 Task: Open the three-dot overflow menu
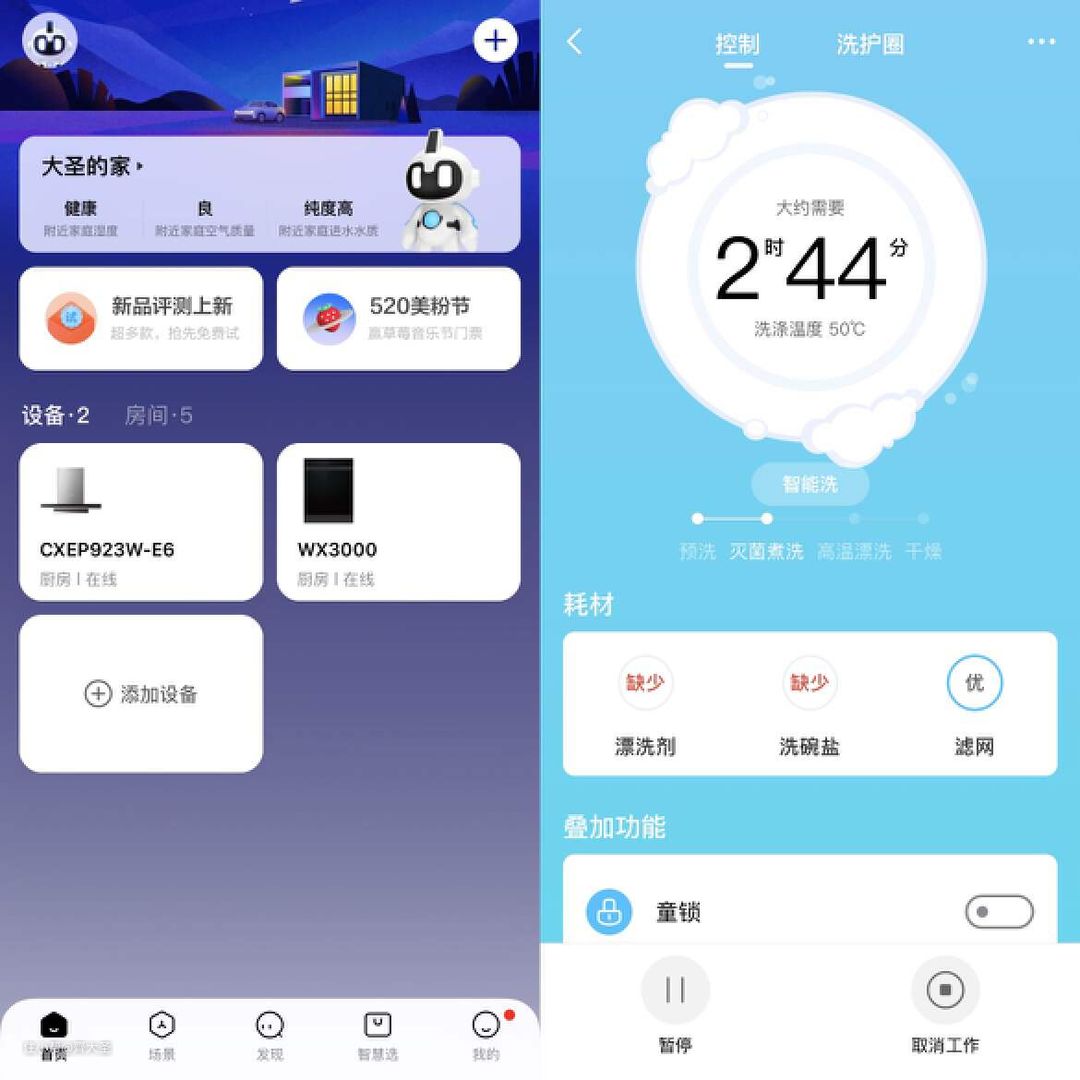pos(1041,42)
